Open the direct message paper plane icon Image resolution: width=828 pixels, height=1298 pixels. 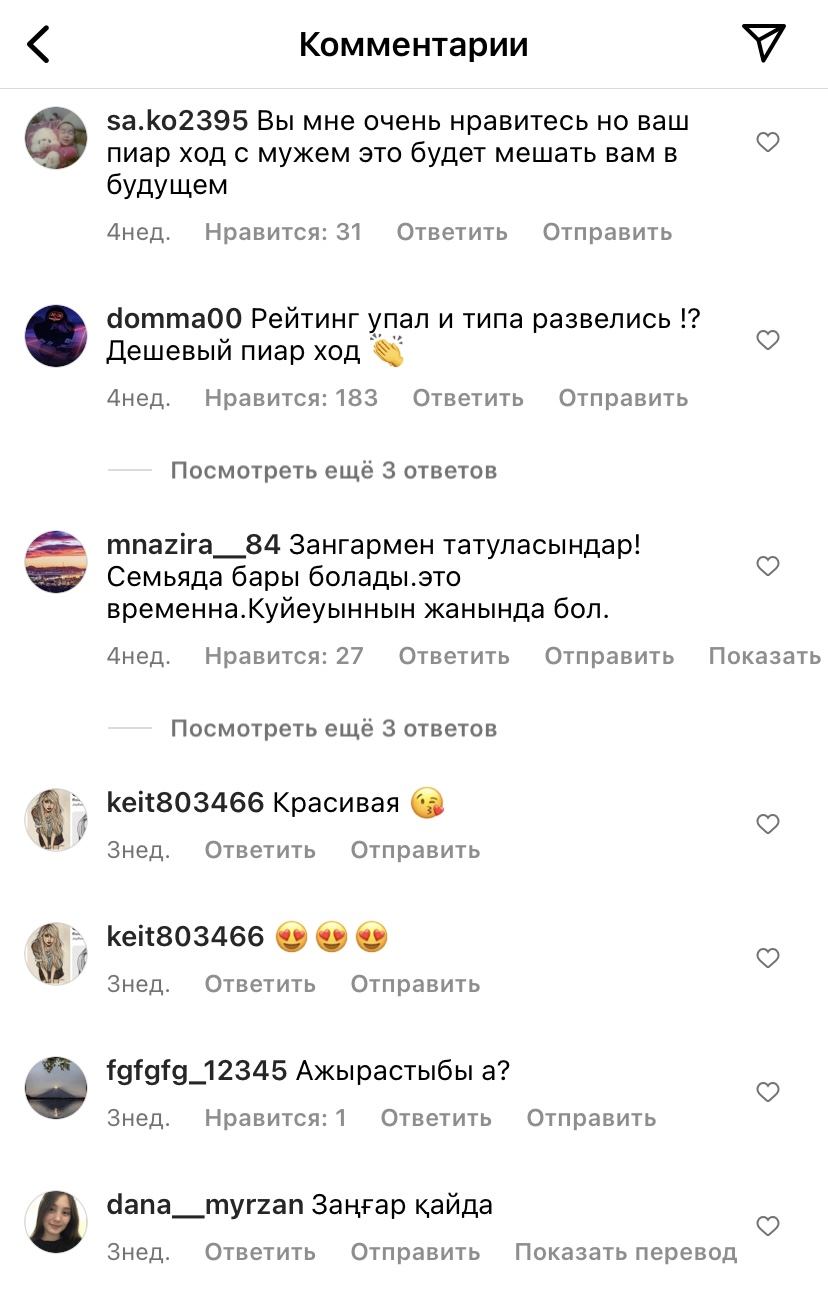(x=763, y=43)
